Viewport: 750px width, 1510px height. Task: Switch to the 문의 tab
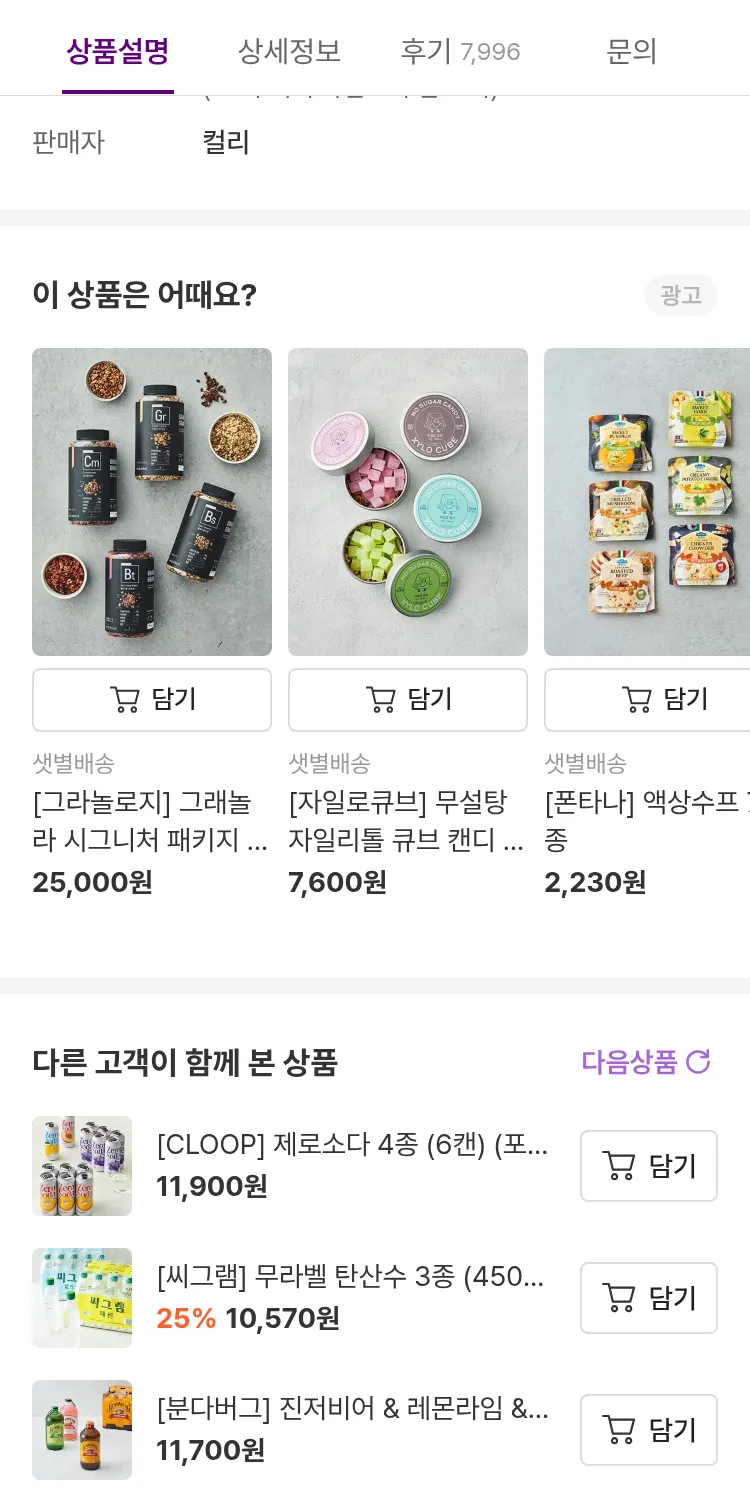(x=631, y=51)
